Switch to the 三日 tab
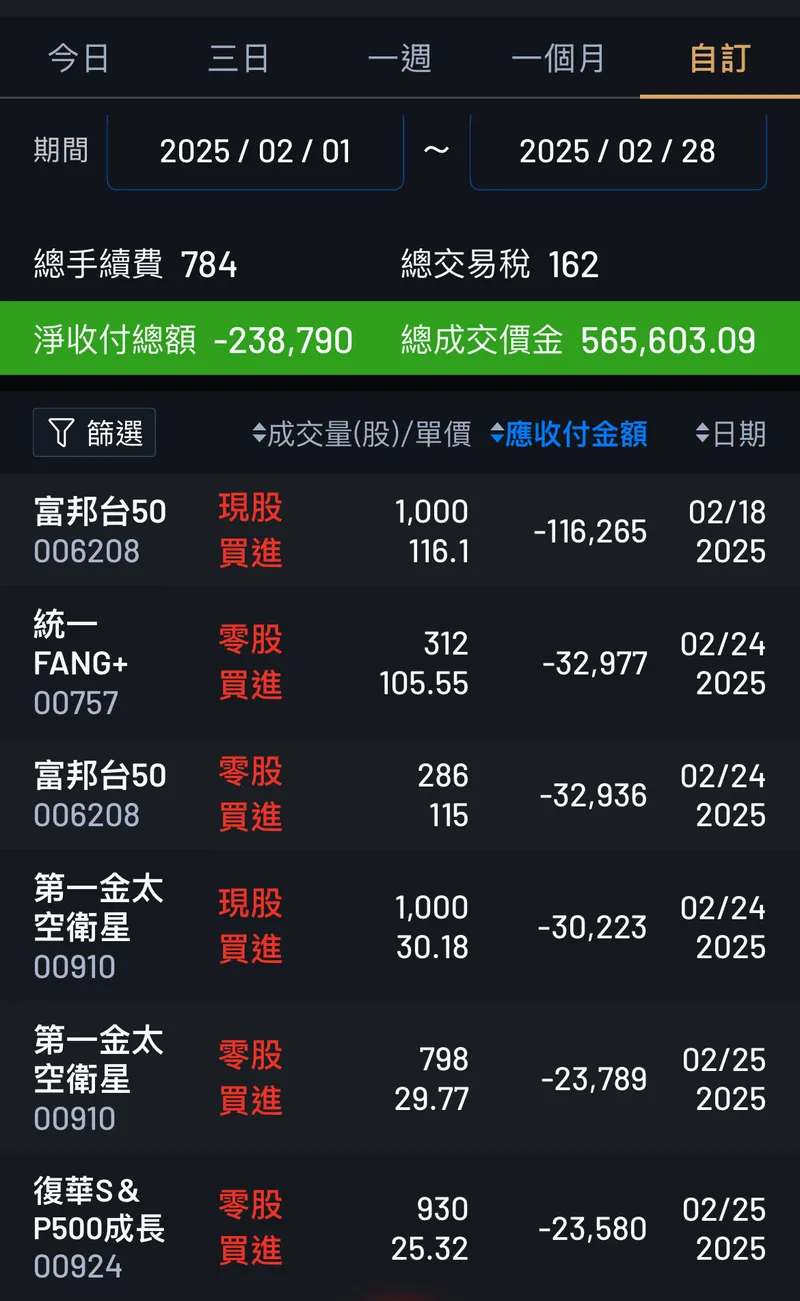This screenshot has height=1301, width=800. 239,58
